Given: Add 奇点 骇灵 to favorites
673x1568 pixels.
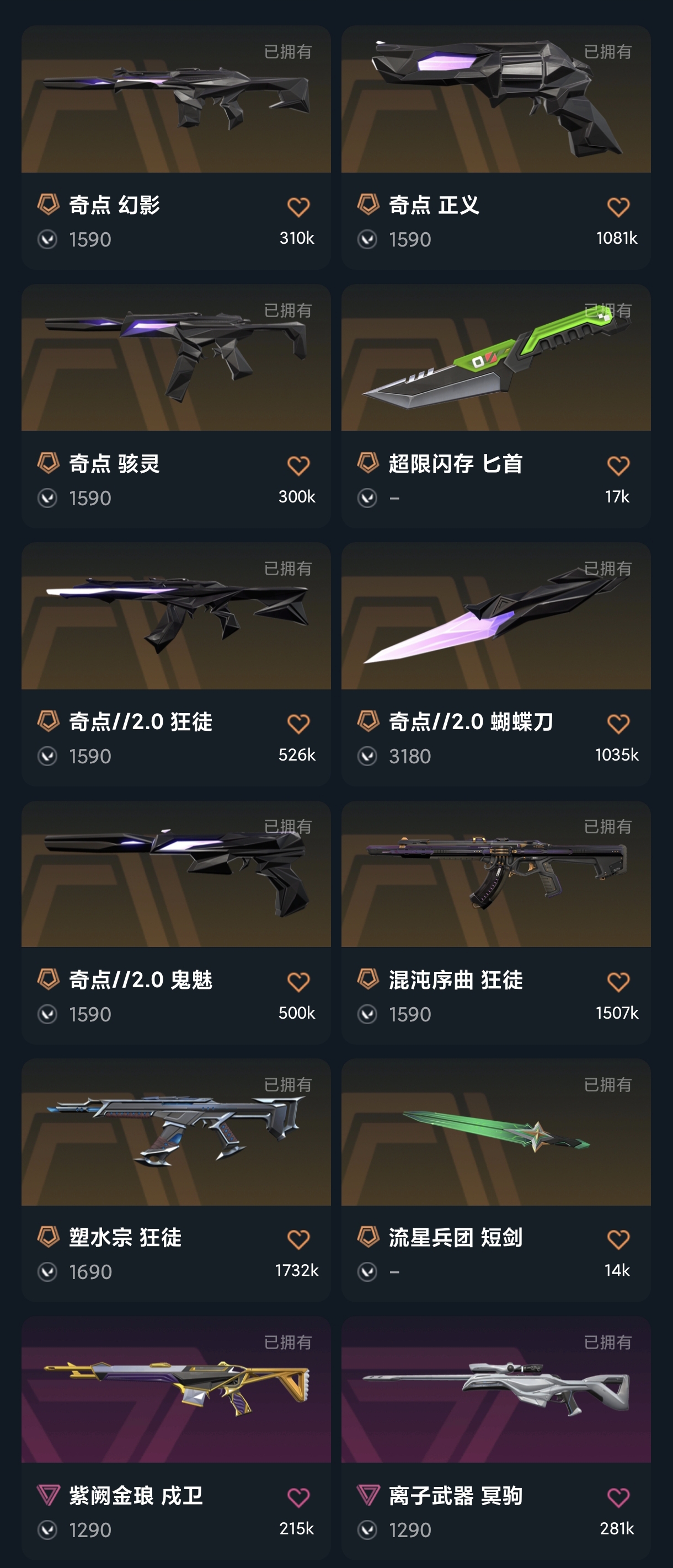Looking at the screenshot, I should point(298,466).
